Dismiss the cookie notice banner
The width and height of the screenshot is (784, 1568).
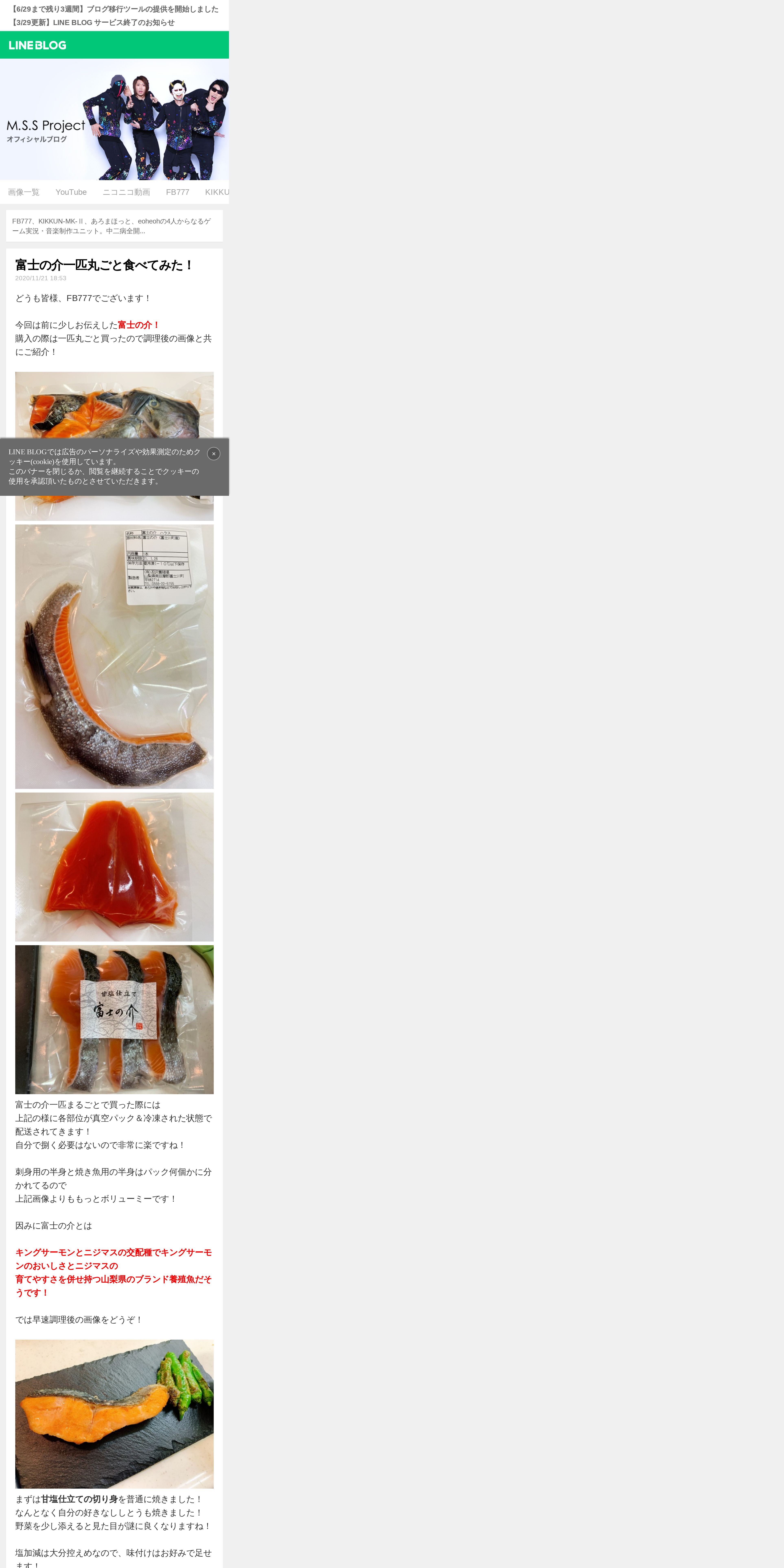[x=214, y=453]
